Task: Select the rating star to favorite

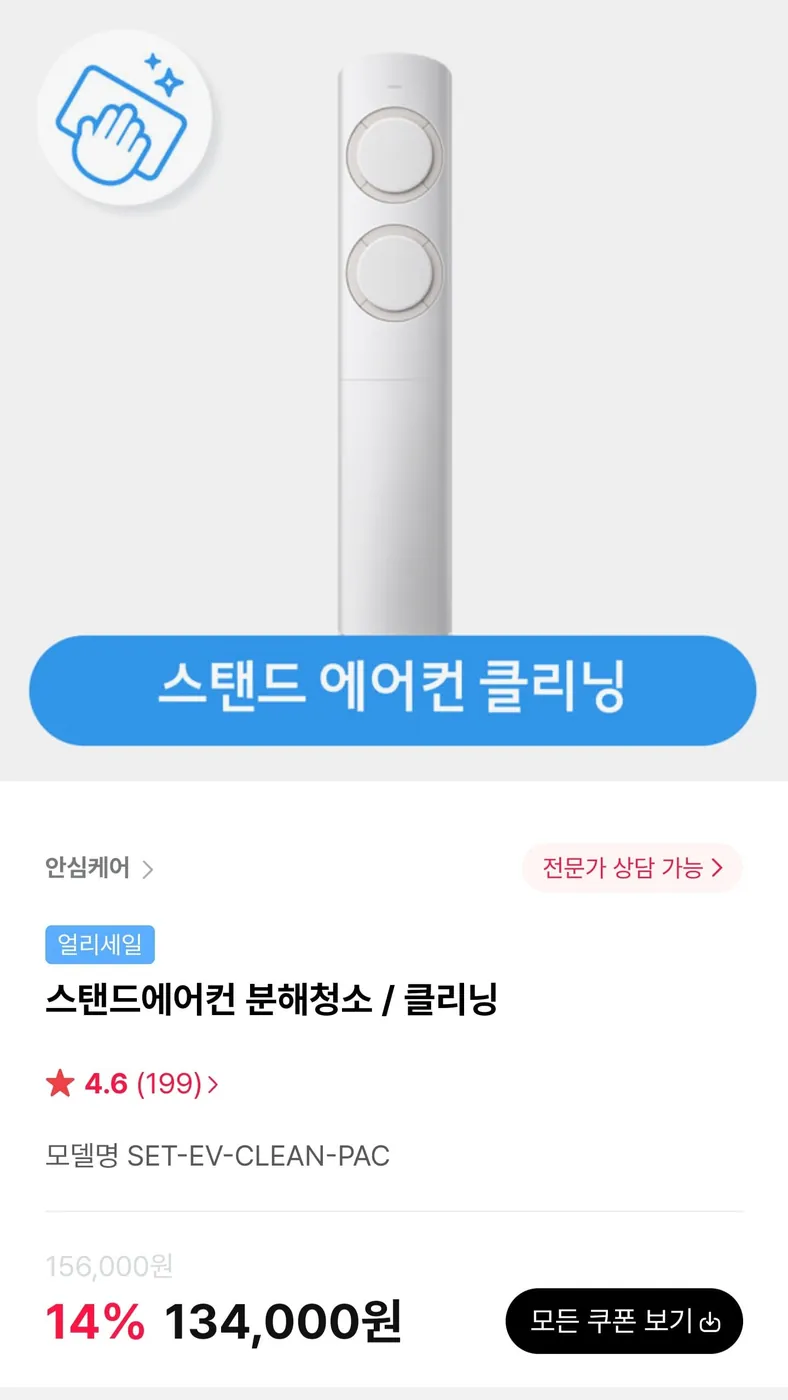Action: pos(61,1084)
